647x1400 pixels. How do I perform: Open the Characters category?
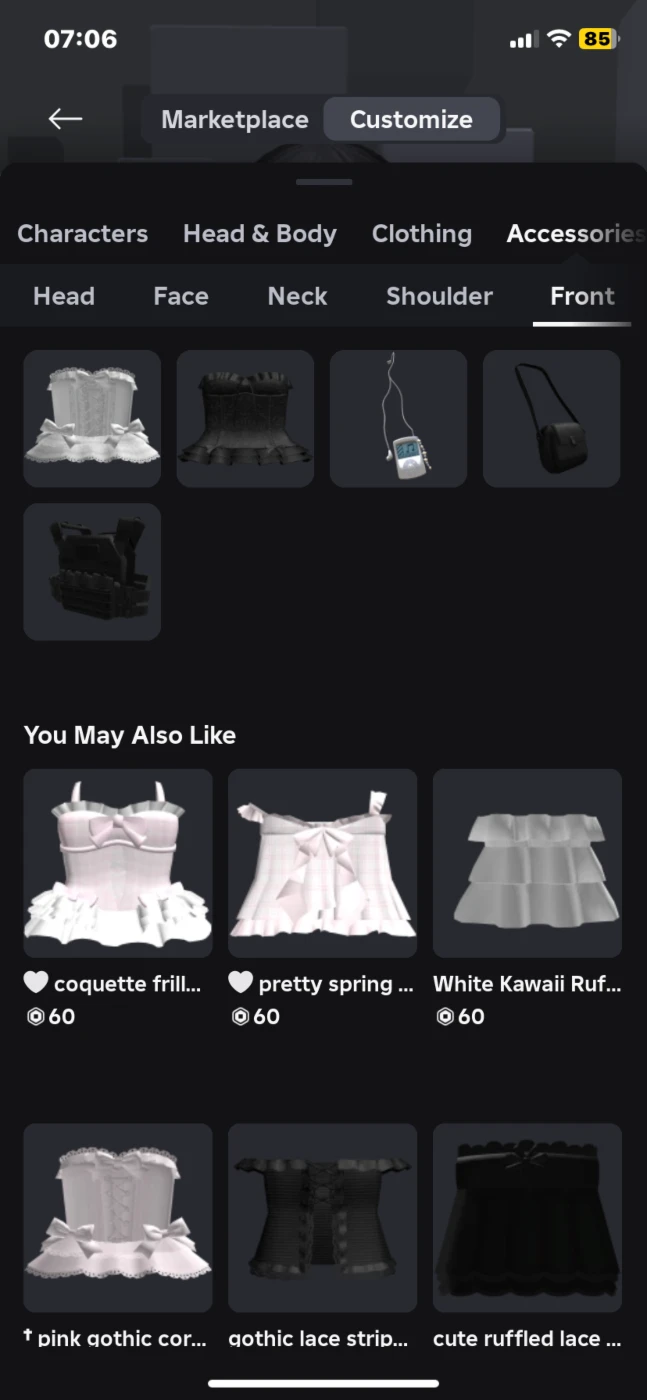[83, 234]
